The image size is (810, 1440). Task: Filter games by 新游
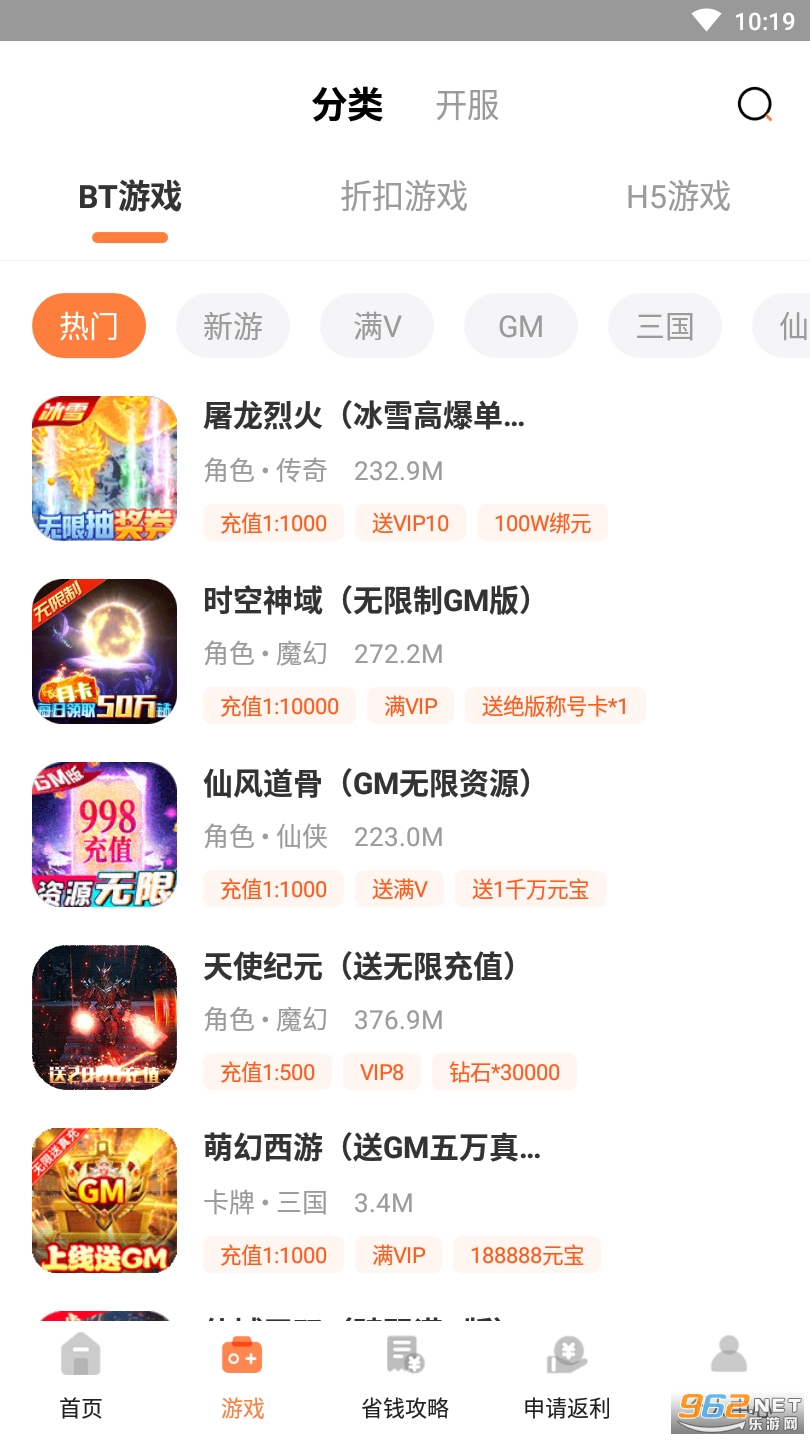coord(233,326)
